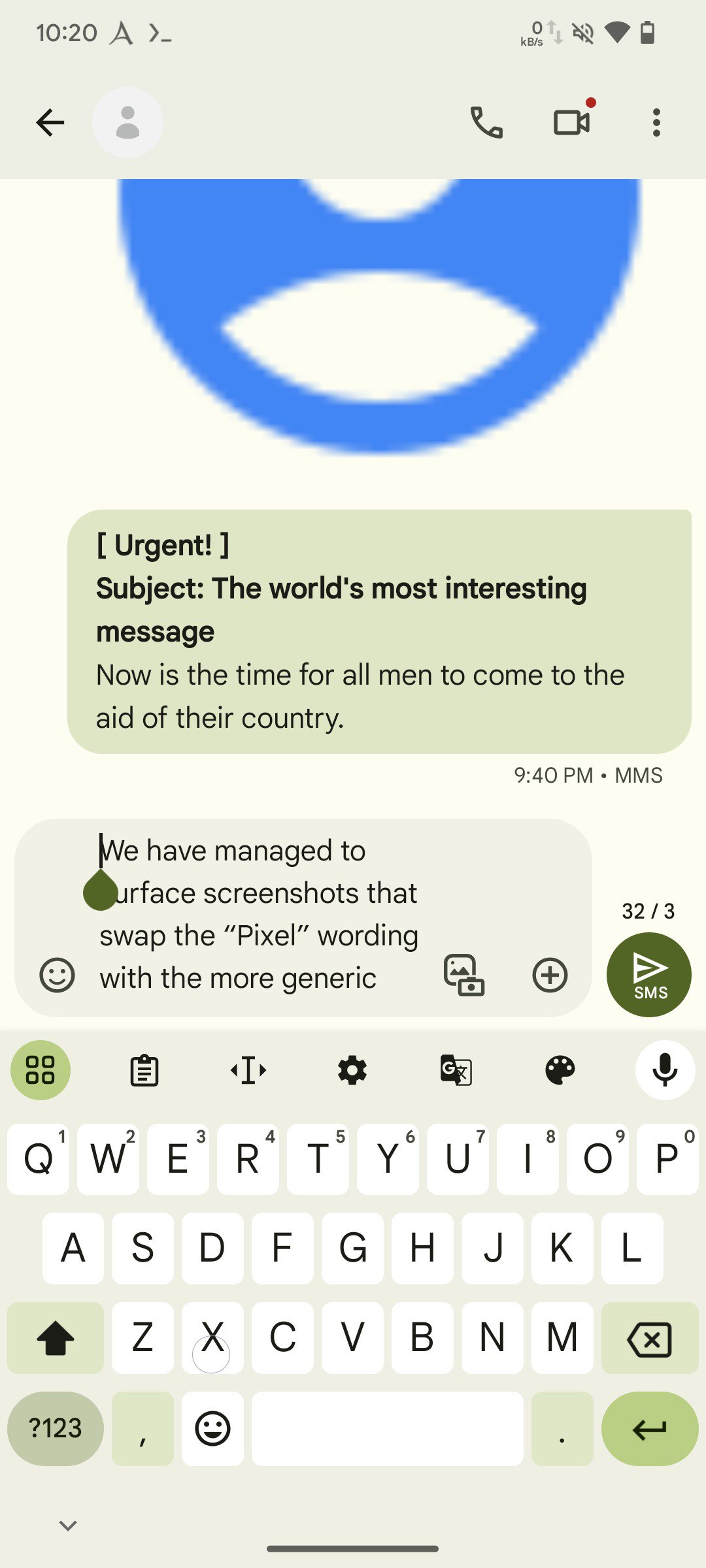Focus the message text field
This screenshot has width=706, height=1568.
point(261,915)
